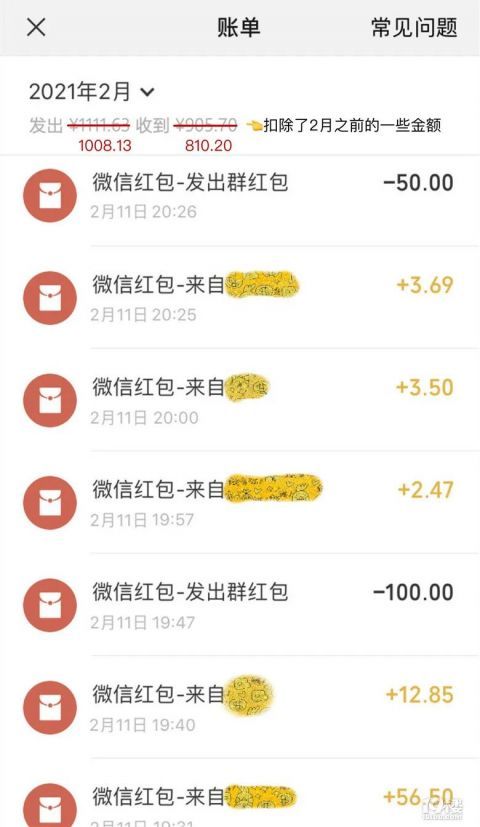The image size is (480, 827).
Task: Open the -50.00 发出群红包 record at 20:26
Action: (240, 195)
